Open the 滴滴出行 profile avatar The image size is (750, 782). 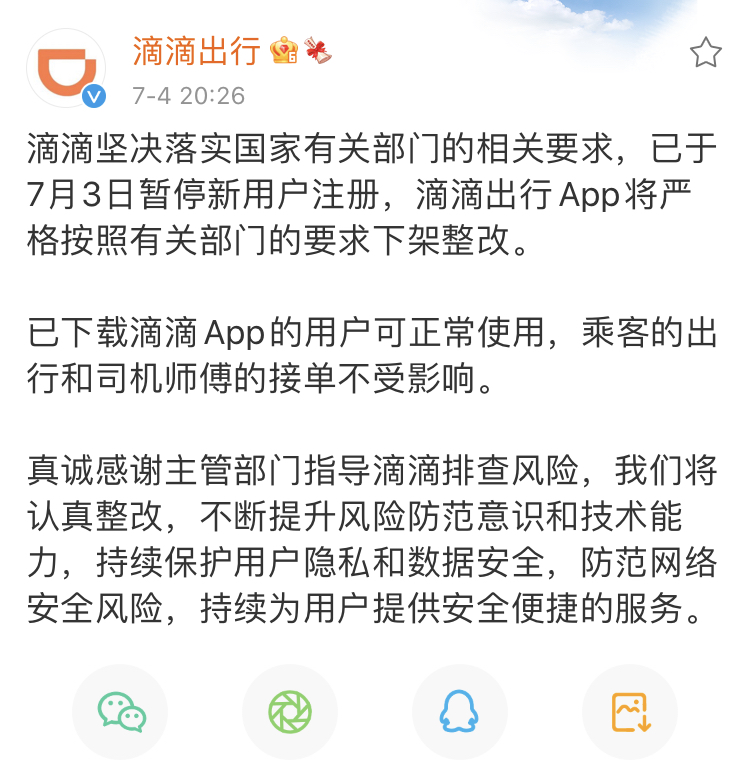coord(66,67)
